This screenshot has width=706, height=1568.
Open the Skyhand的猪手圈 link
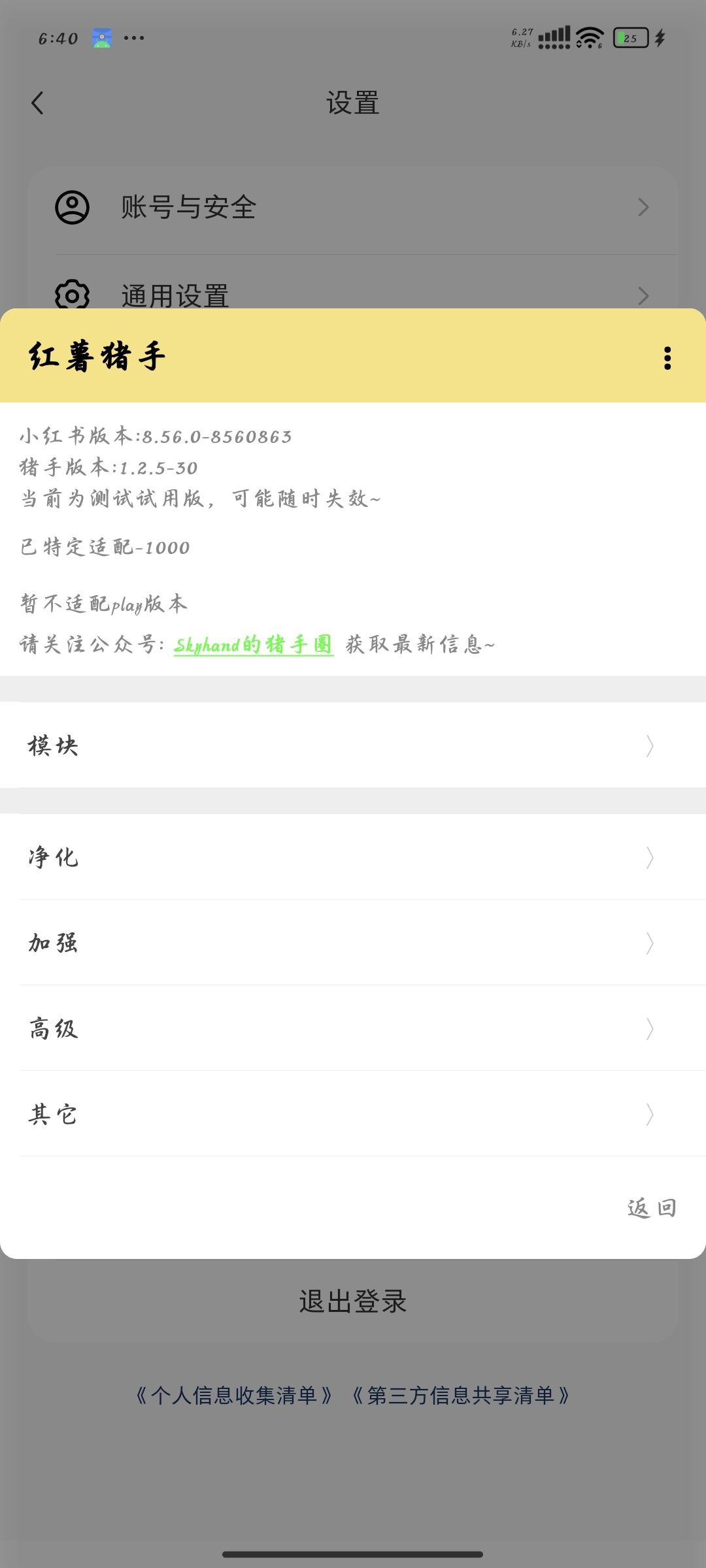(254, 645)
